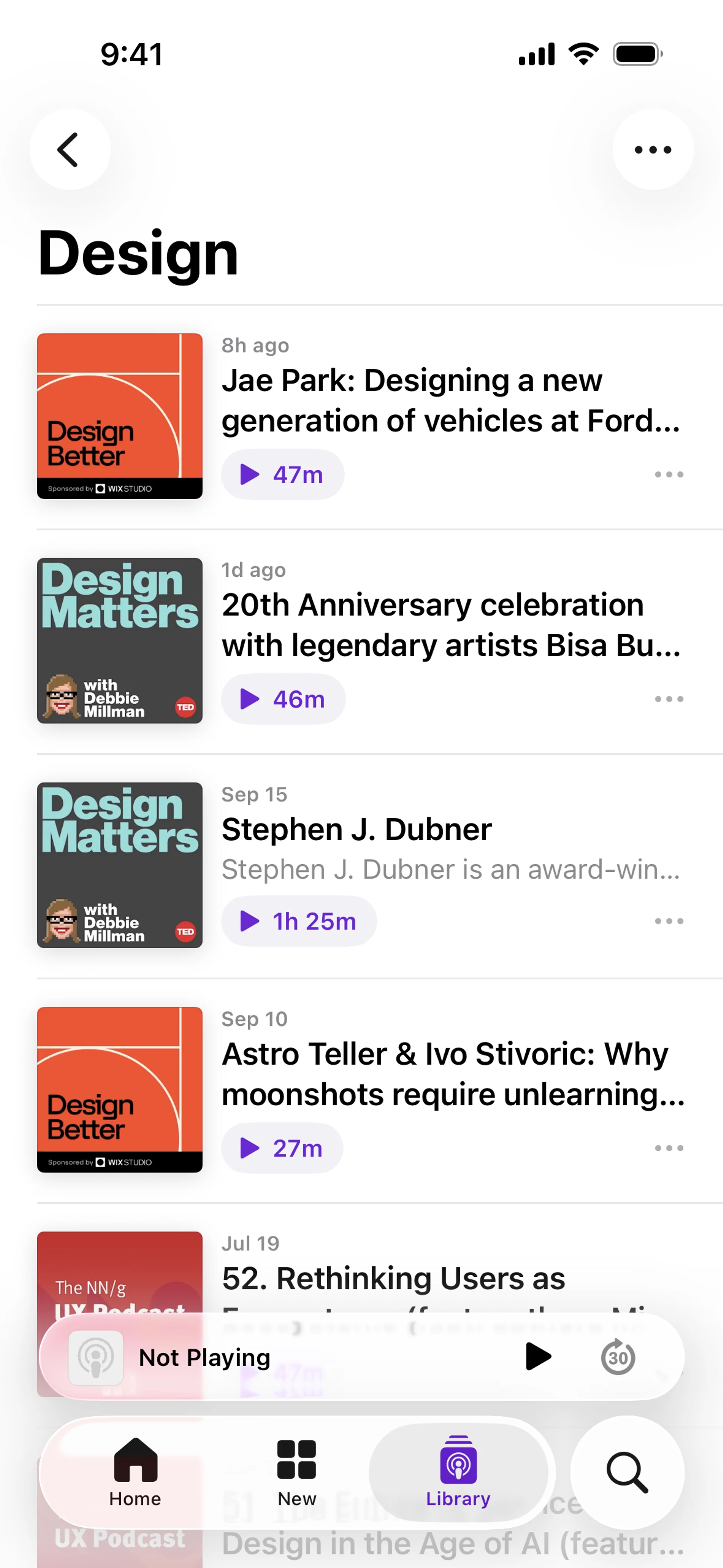This screenshot has height=1568, width=723.
Task: Play the 27m Astro Teller episode
Action: [282, 1148]
